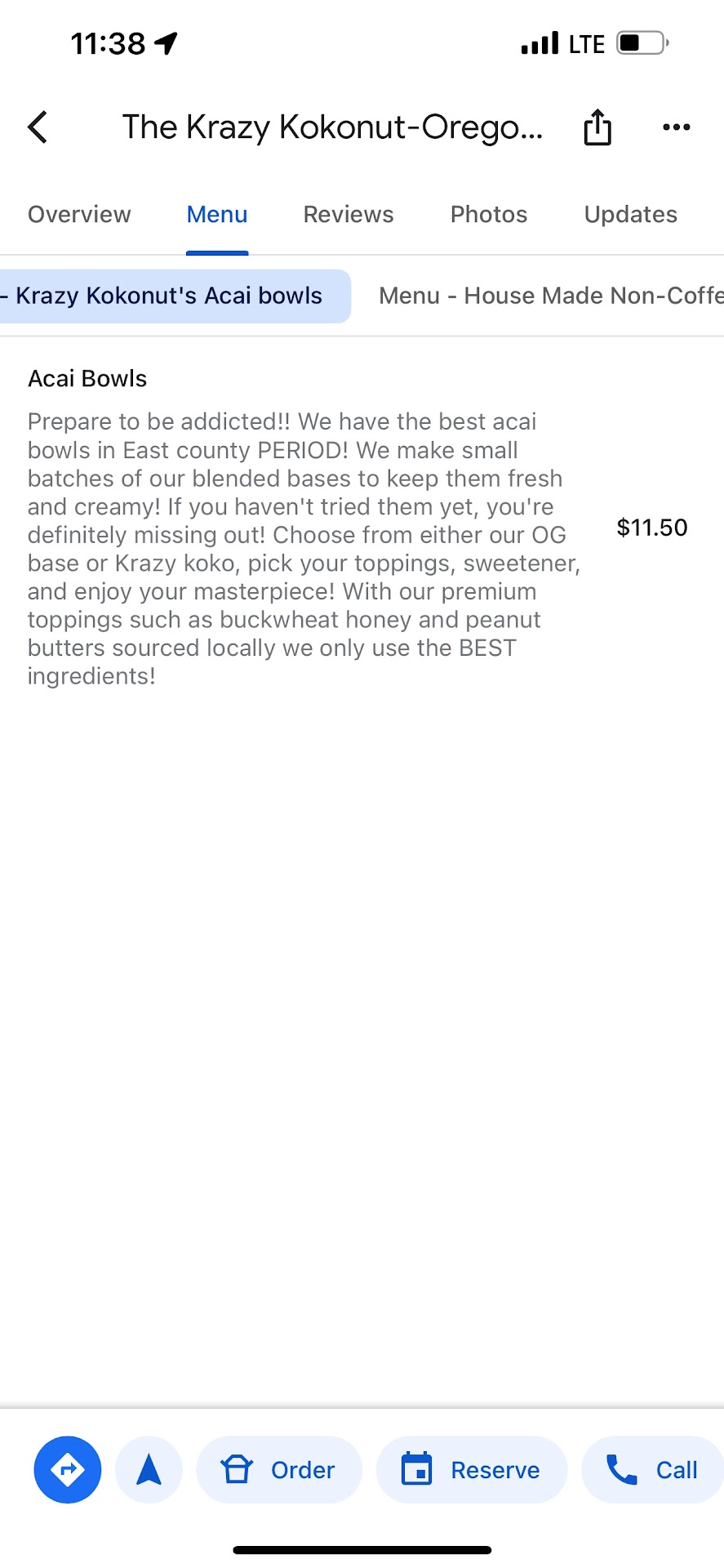Tap Order to place an order
The image size is (724, 1568).
pos(279,1470)
